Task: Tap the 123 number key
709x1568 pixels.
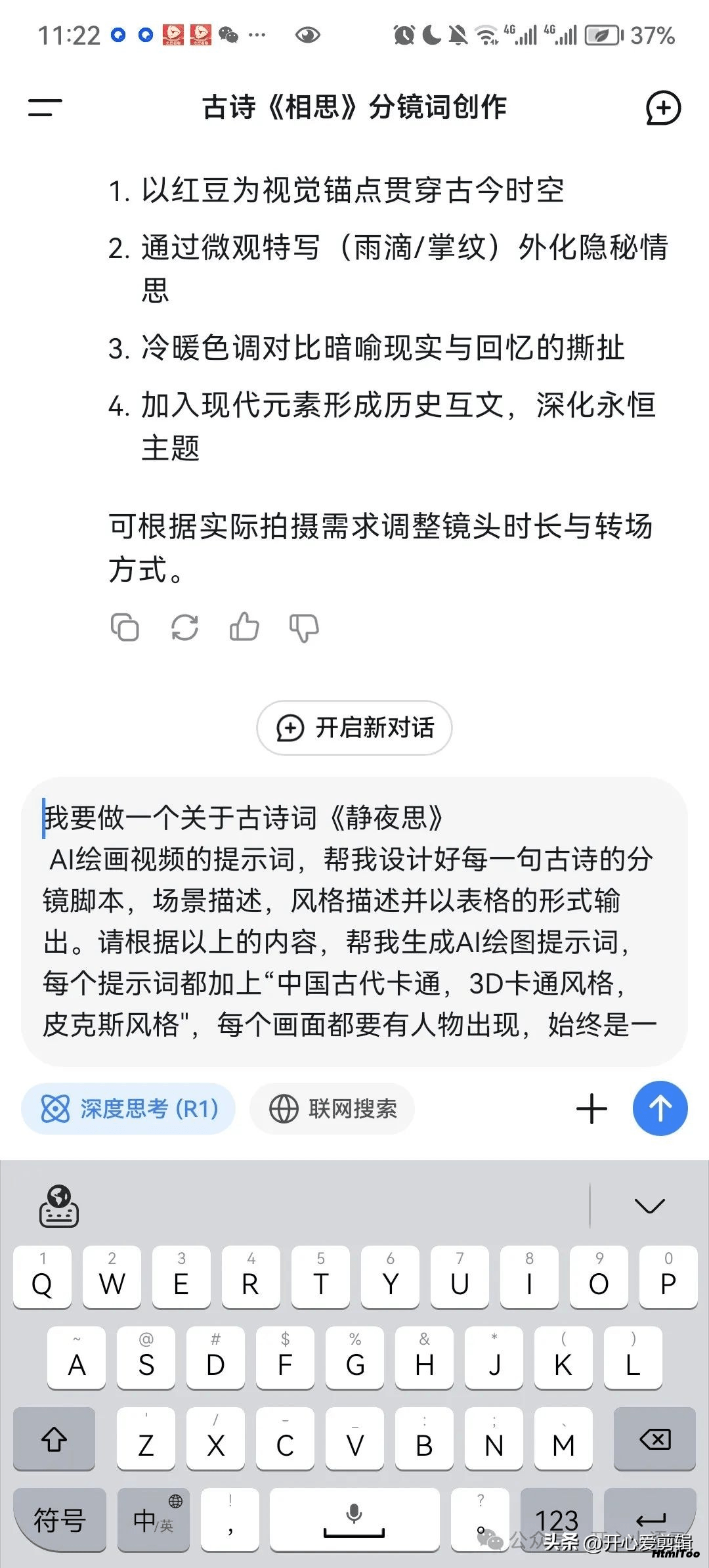Action: tap(557, 1520)
